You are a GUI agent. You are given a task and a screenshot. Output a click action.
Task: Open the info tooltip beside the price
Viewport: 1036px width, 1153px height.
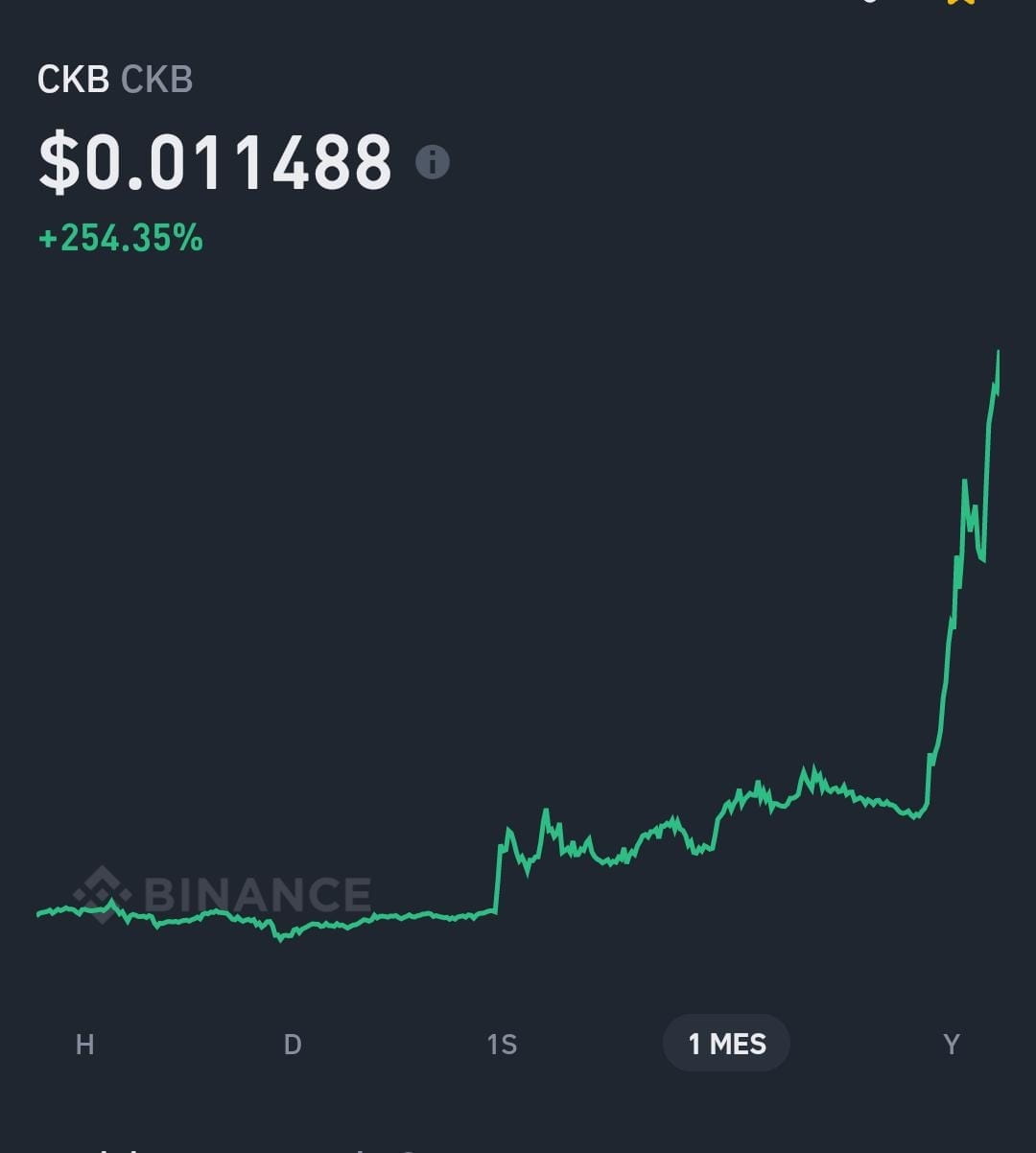pyautogui.click(x=434, y=161)
